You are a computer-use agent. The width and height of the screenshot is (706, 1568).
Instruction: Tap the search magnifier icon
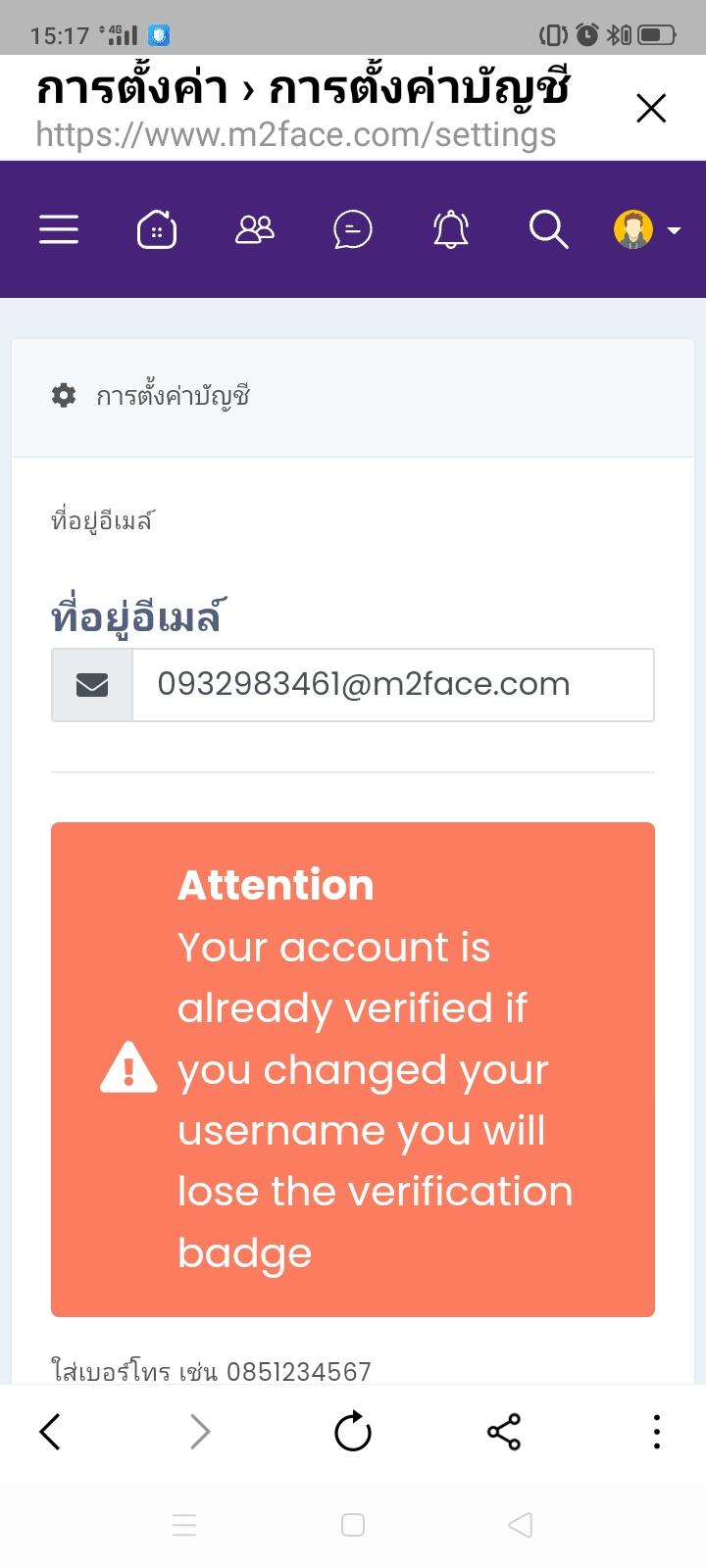click(548, 230)
